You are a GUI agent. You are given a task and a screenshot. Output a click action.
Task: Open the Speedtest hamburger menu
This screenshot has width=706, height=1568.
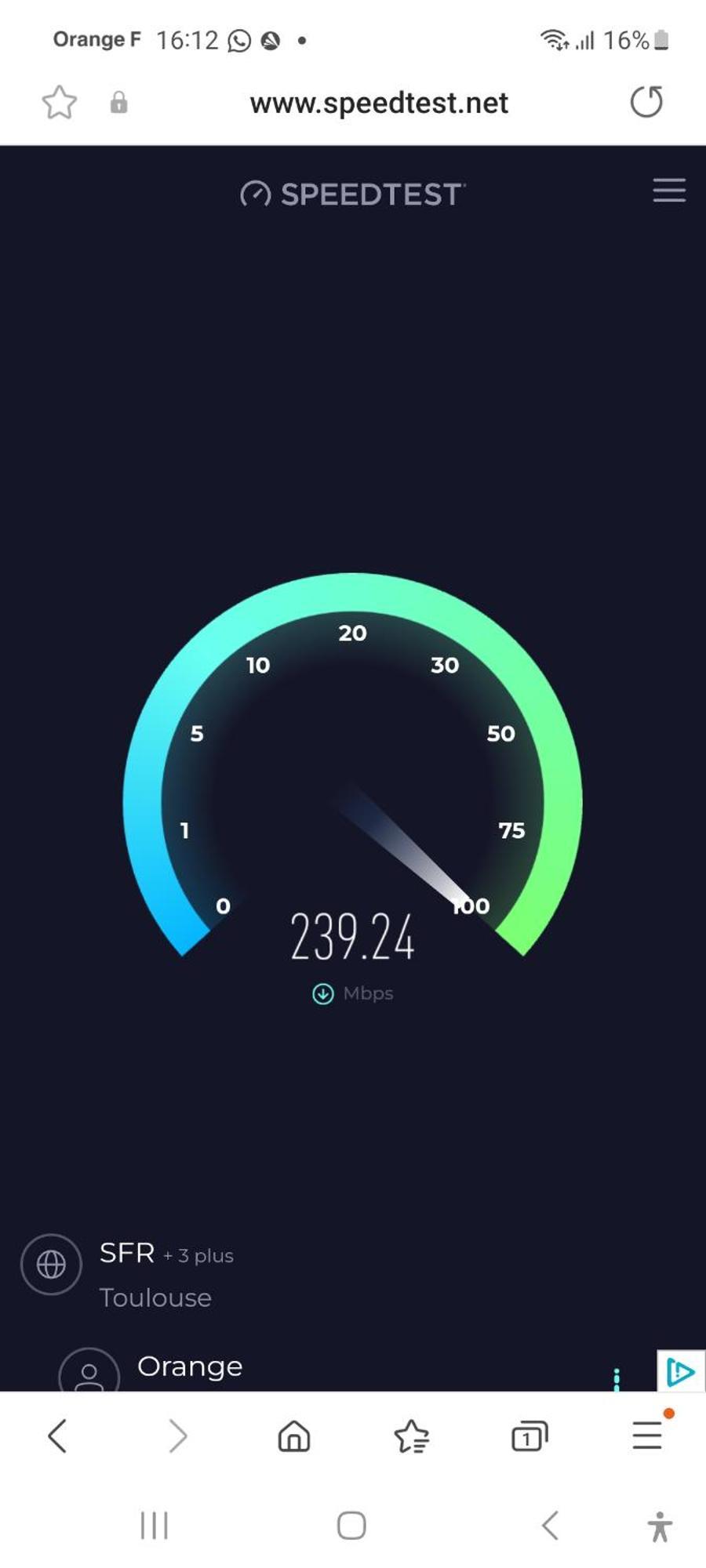(x=668, y=191)
